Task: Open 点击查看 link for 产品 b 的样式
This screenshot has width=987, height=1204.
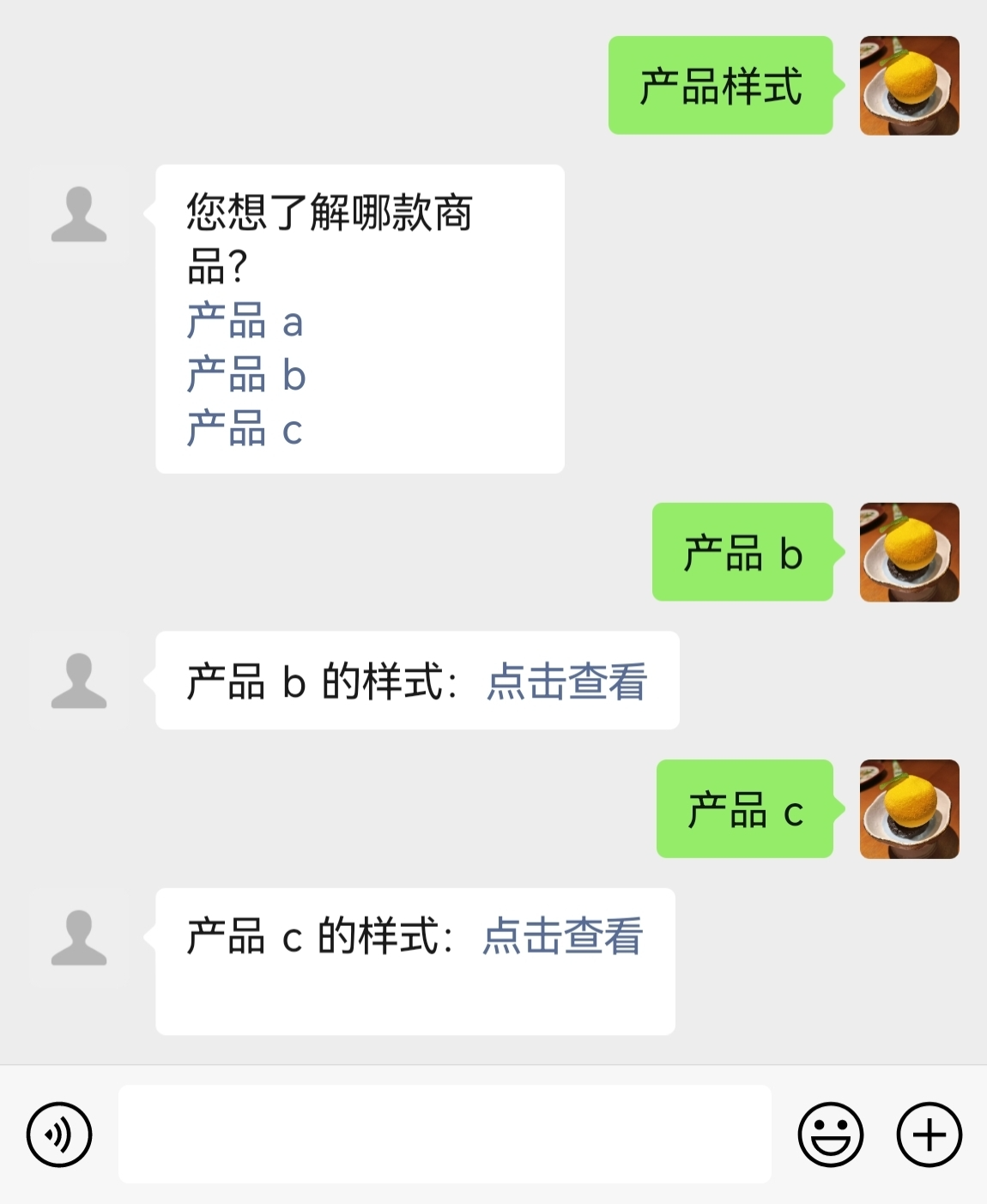Action: click(566, 681)
